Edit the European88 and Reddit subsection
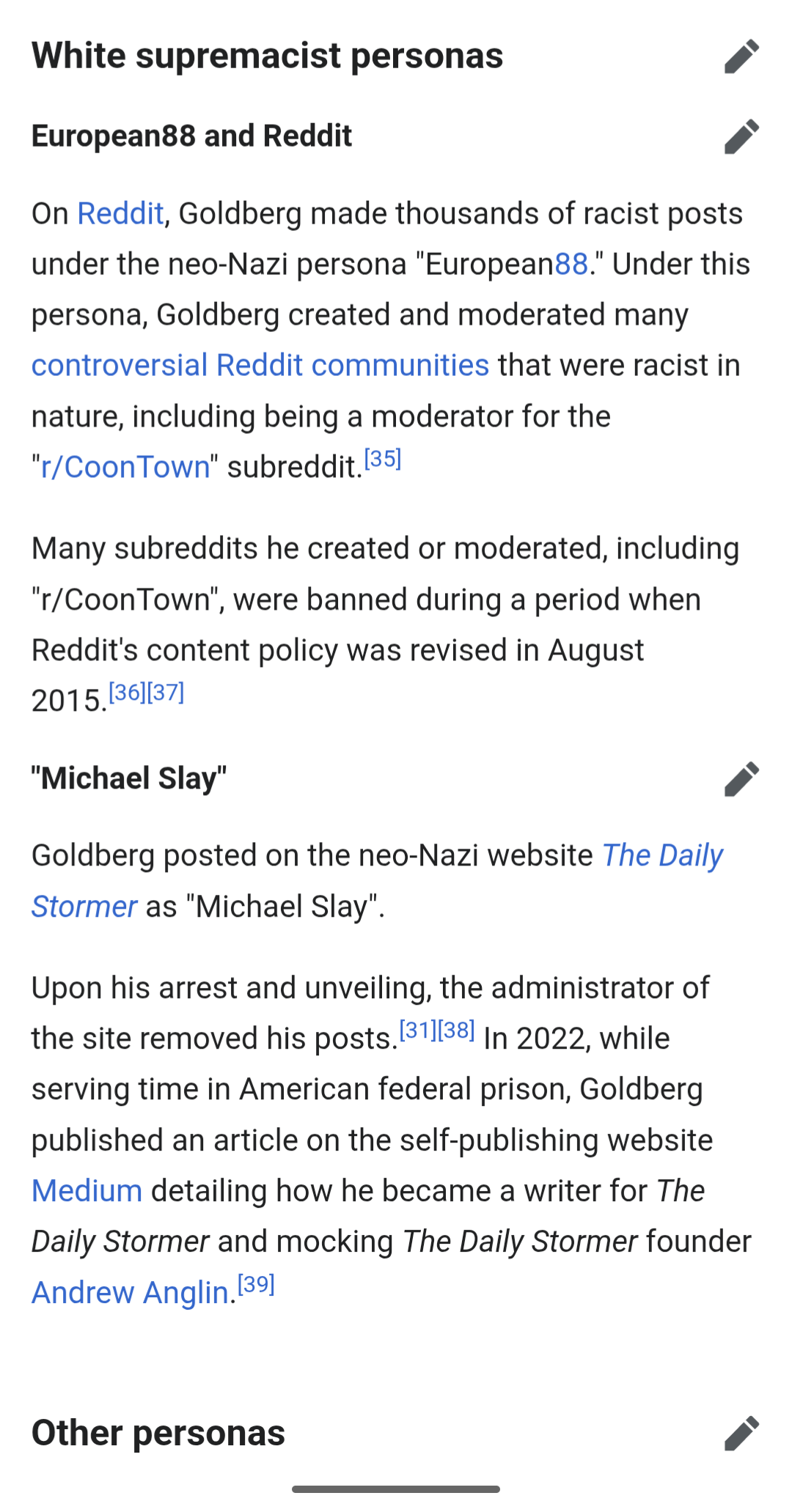 [741, 136]
